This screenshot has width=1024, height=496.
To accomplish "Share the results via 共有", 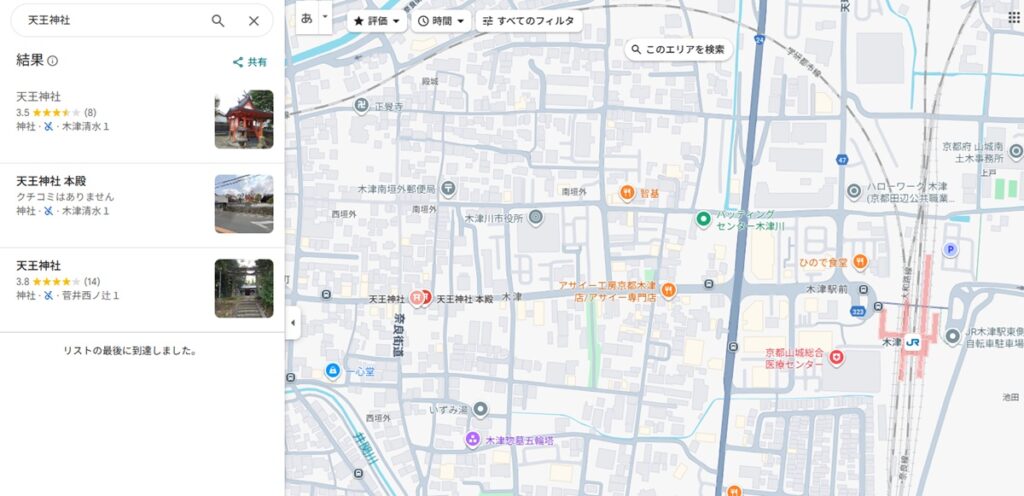I will click(x=250, y=62).
